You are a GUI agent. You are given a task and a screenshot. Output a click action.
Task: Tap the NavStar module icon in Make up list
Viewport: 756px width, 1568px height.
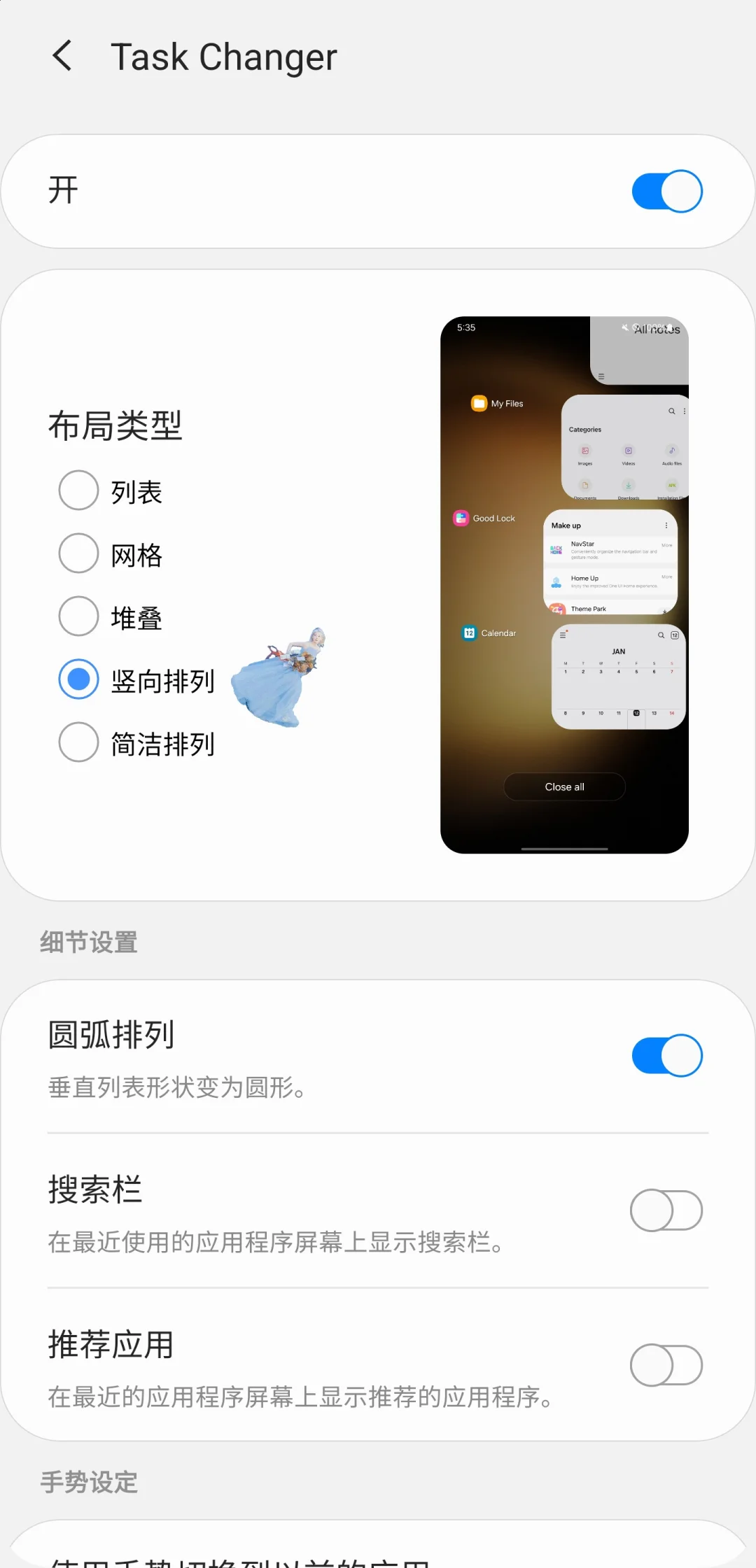tap(556, 550)
